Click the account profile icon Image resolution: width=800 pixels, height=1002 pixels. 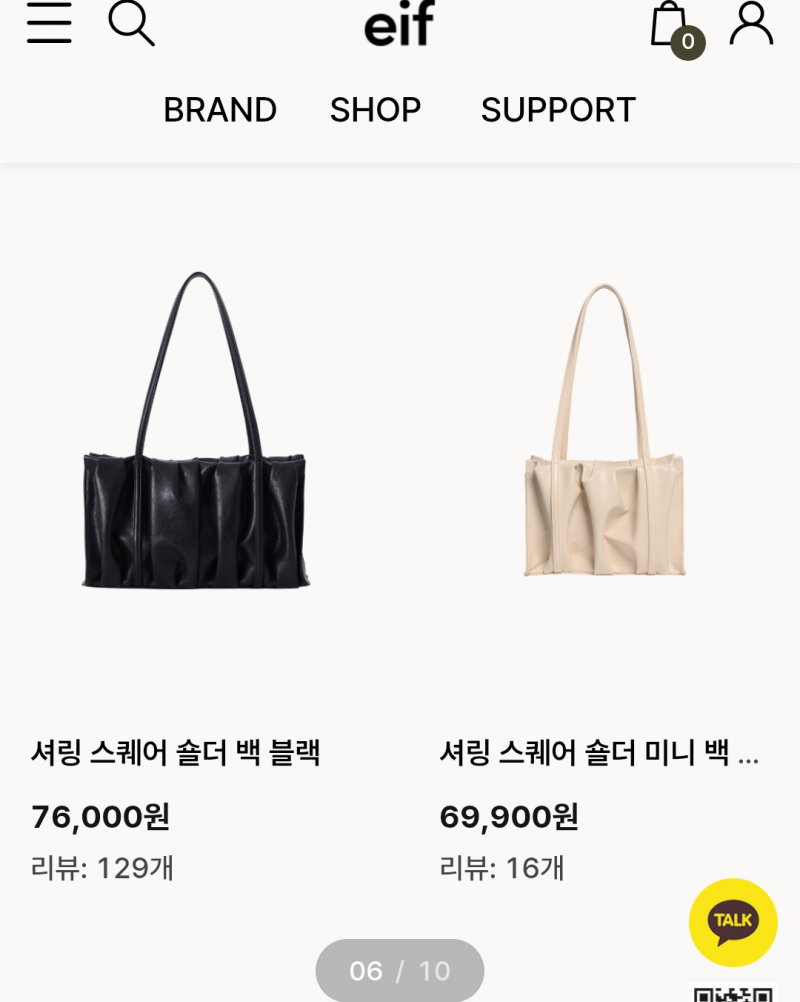point(753,25)
